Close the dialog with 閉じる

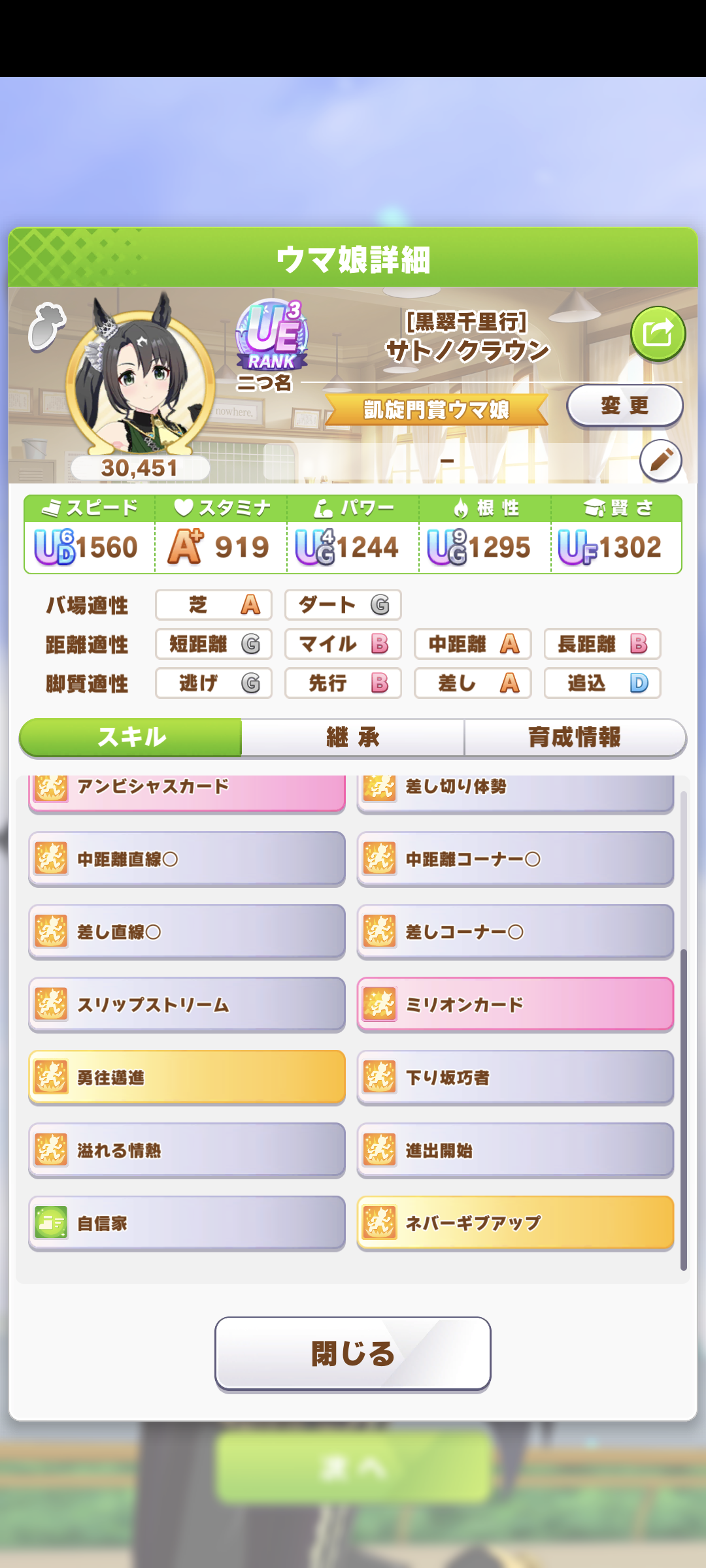353,1353
